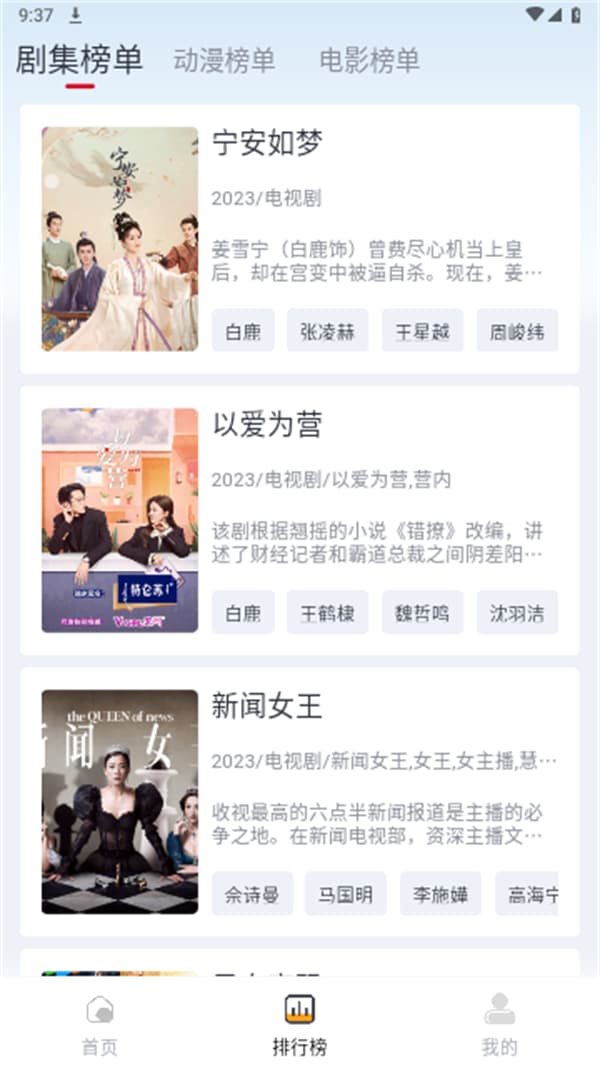Viewport: 600px width, 1066px height.
Task: Select the 剧集榜单 tab
Action: (80, 61)
